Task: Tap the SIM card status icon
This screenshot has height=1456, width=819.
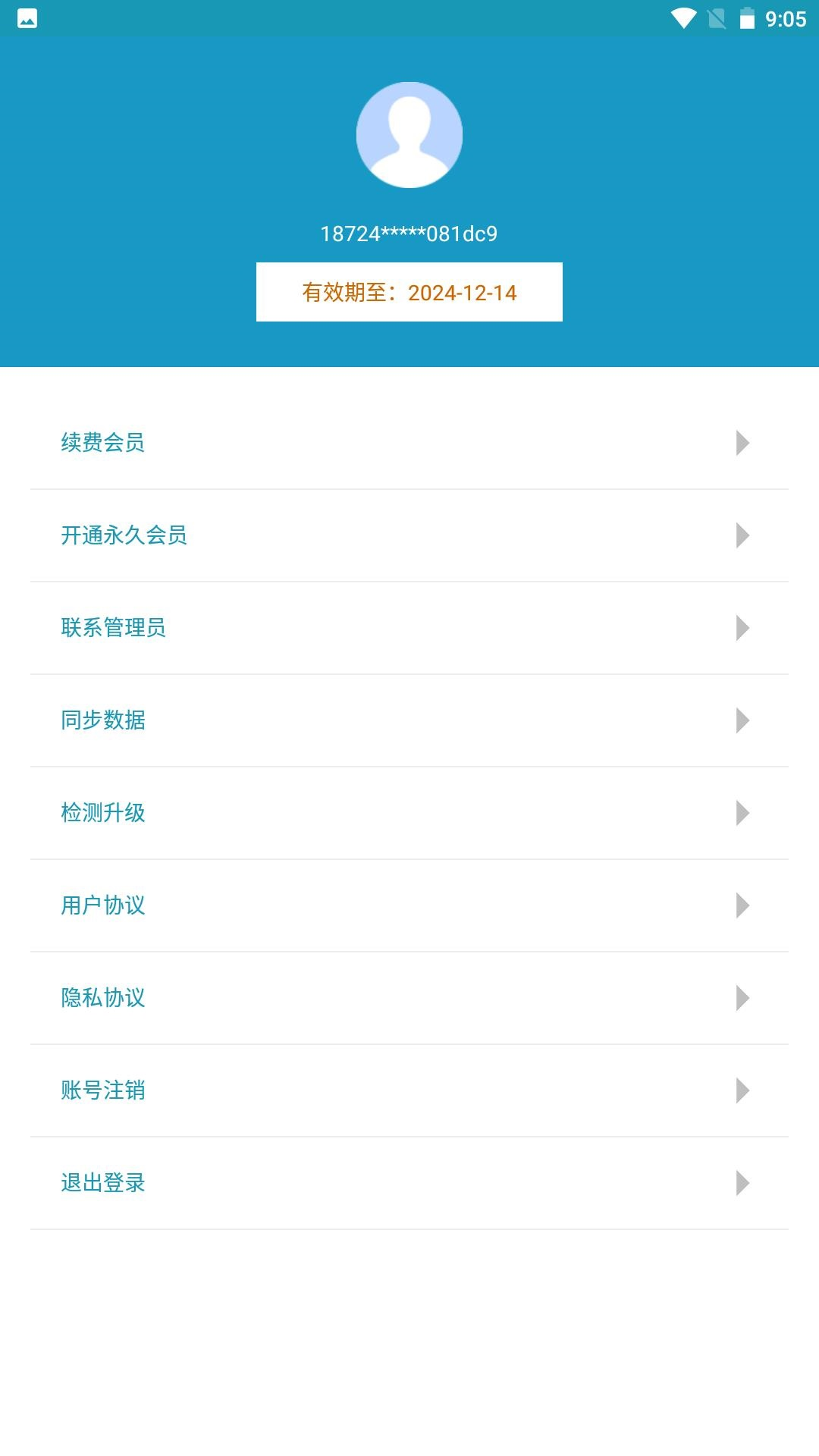Action: coord(716,20)
